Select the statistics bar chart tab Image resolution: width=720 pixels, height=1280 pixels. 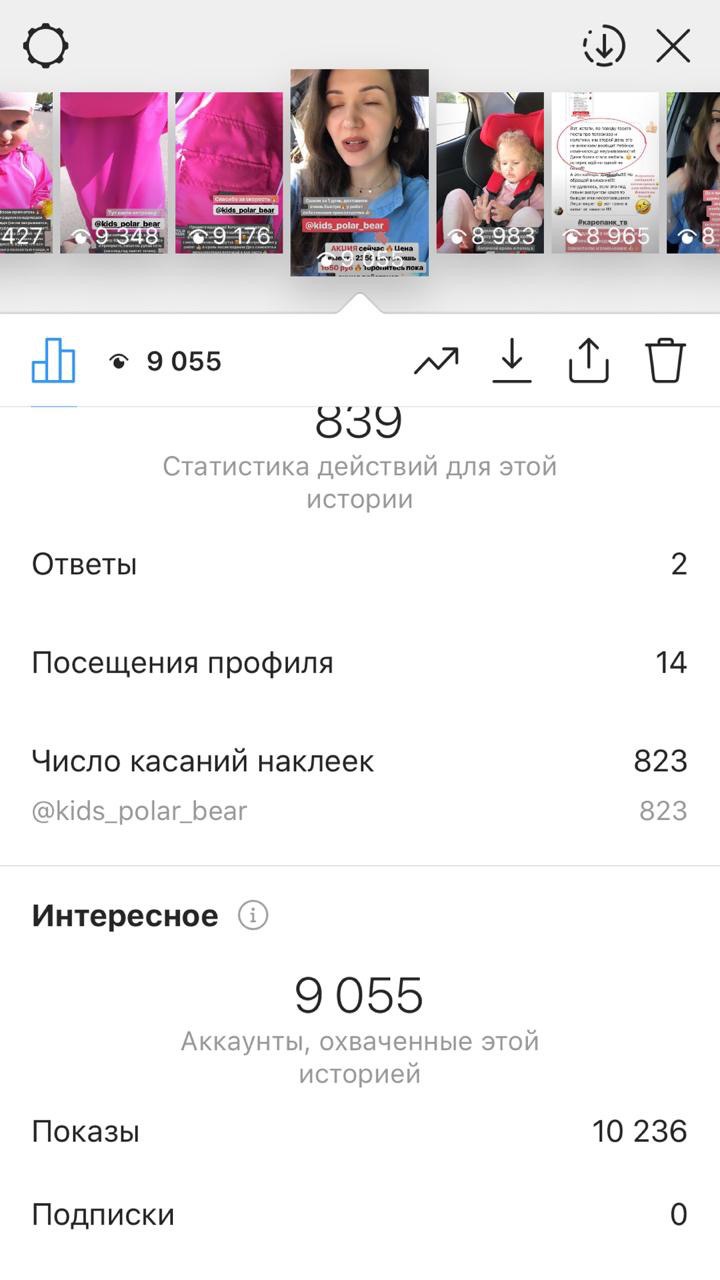click(x=54, y=361)
